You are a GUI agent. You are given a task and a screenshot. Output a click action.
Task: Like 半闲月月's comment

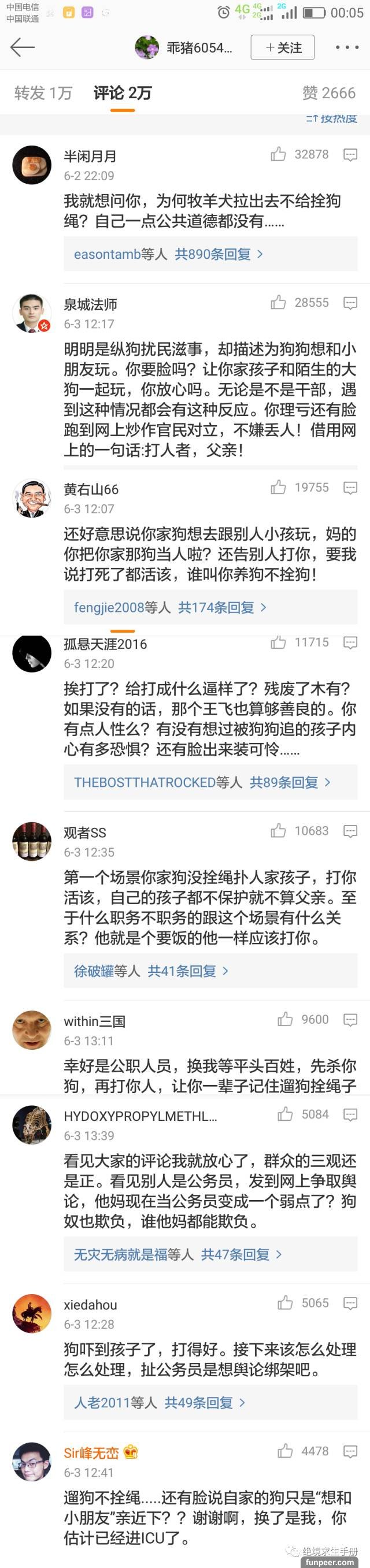[279, 155]
